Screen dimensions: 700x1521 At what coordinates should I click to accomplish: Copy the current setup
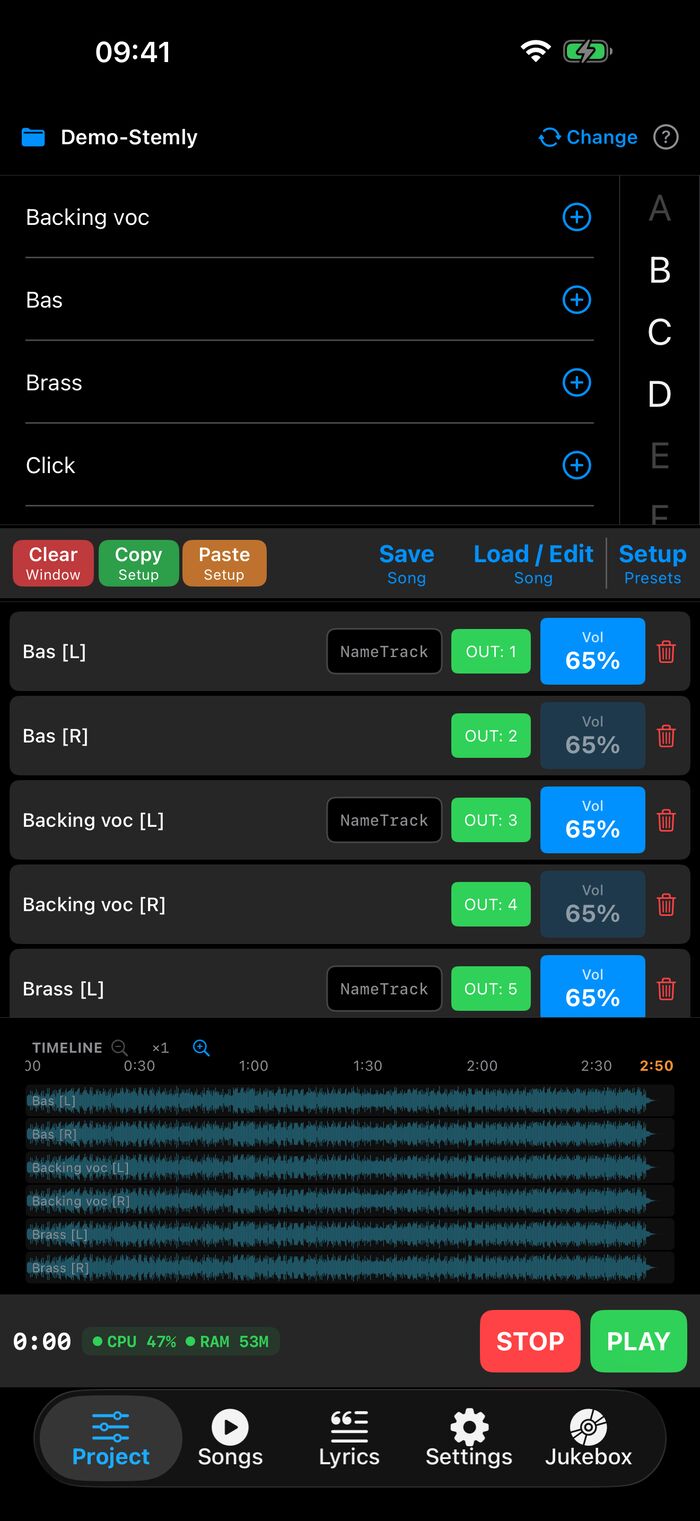[138, 563]
